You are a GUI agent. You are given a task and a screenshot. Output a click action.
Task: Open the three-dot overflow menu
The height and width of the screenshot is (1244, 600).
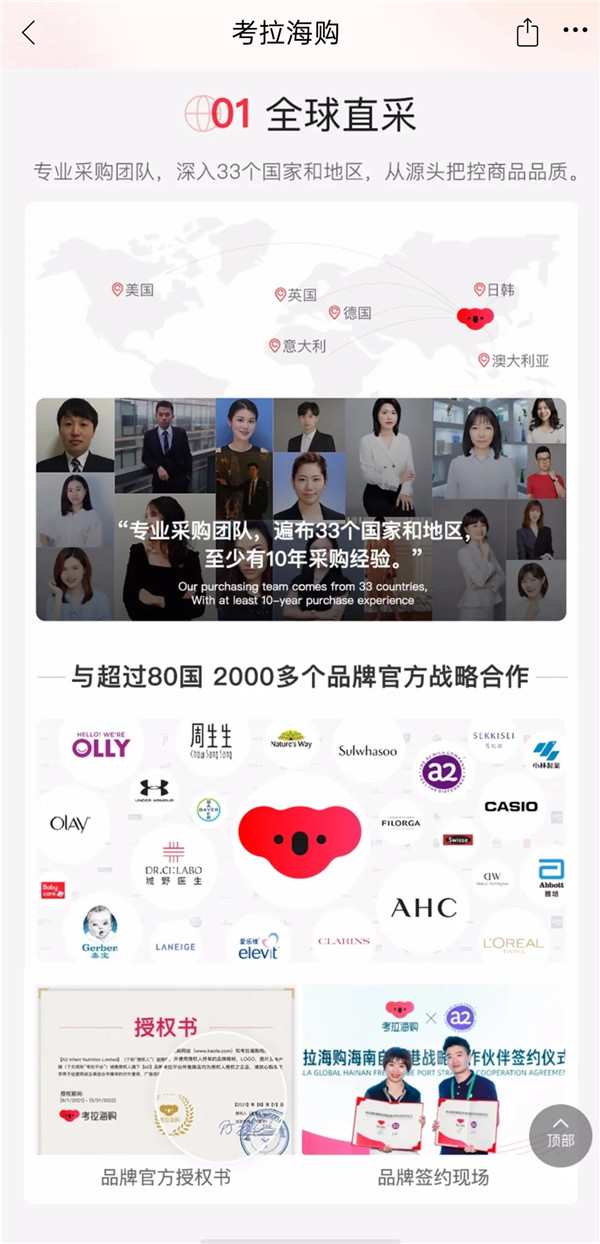click(575, 31)
